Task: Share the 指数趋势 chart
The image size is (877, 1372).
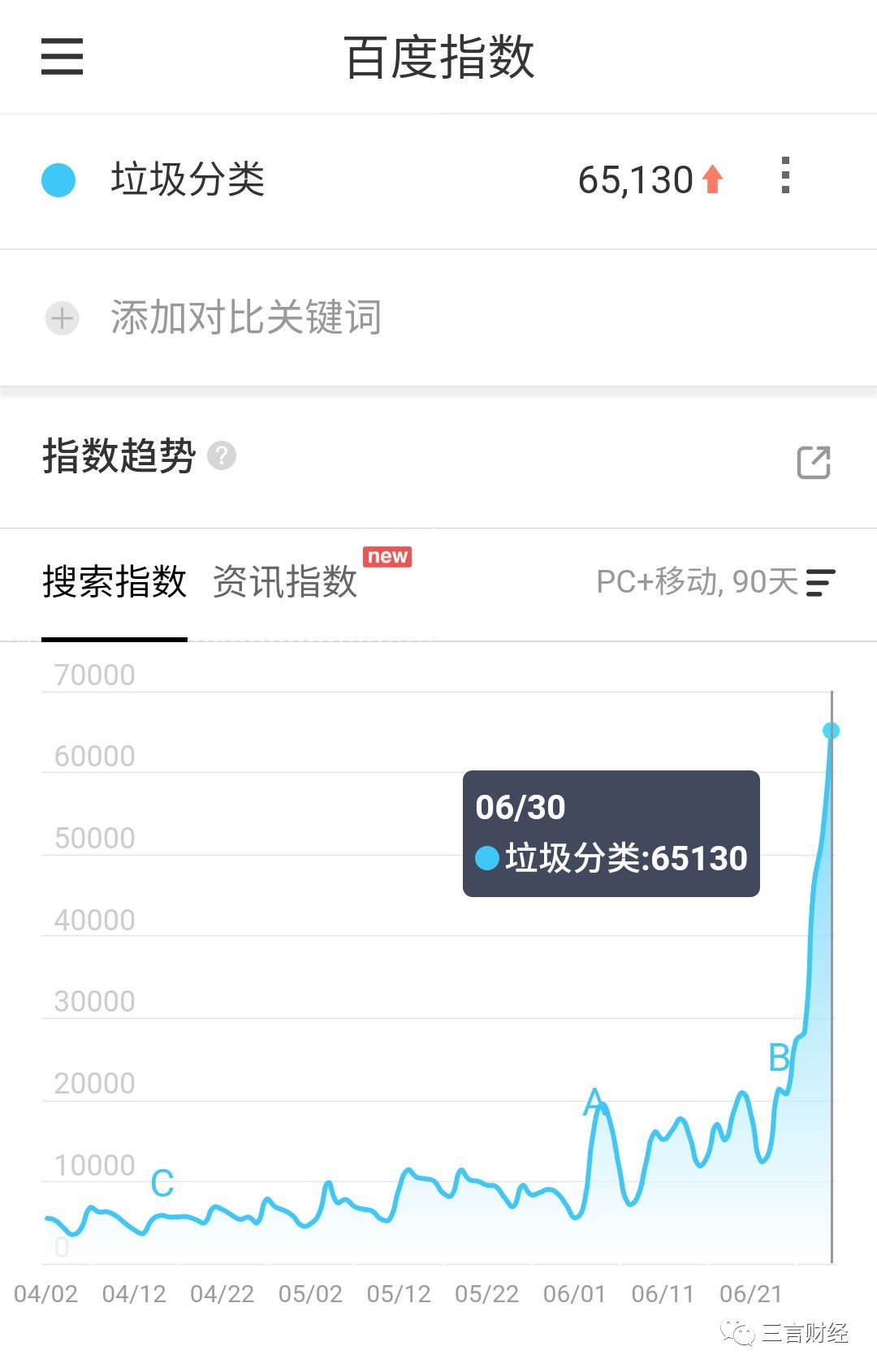Action: 813,462
